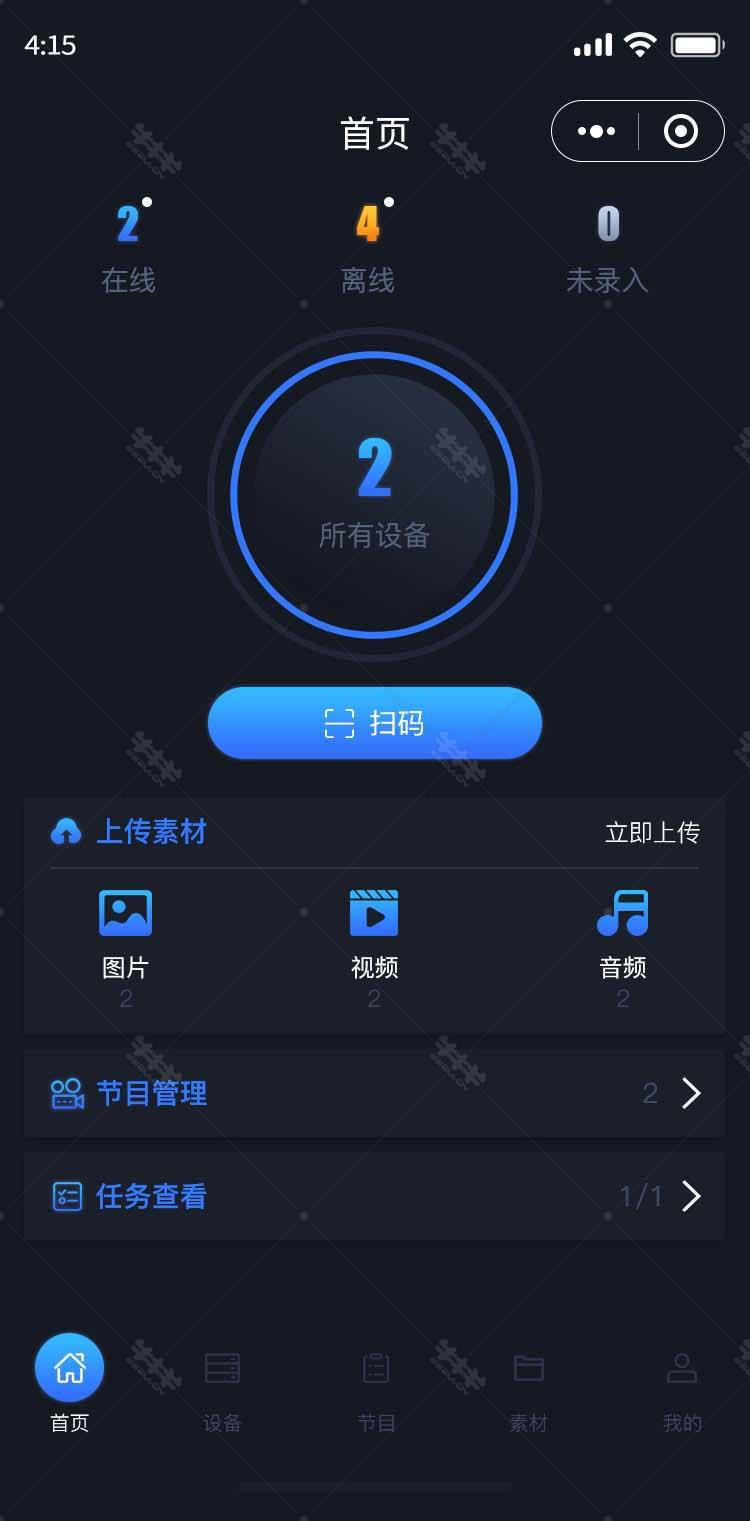Switch to the 节目 tab

pyautogui.click(x=376, y=1391)
